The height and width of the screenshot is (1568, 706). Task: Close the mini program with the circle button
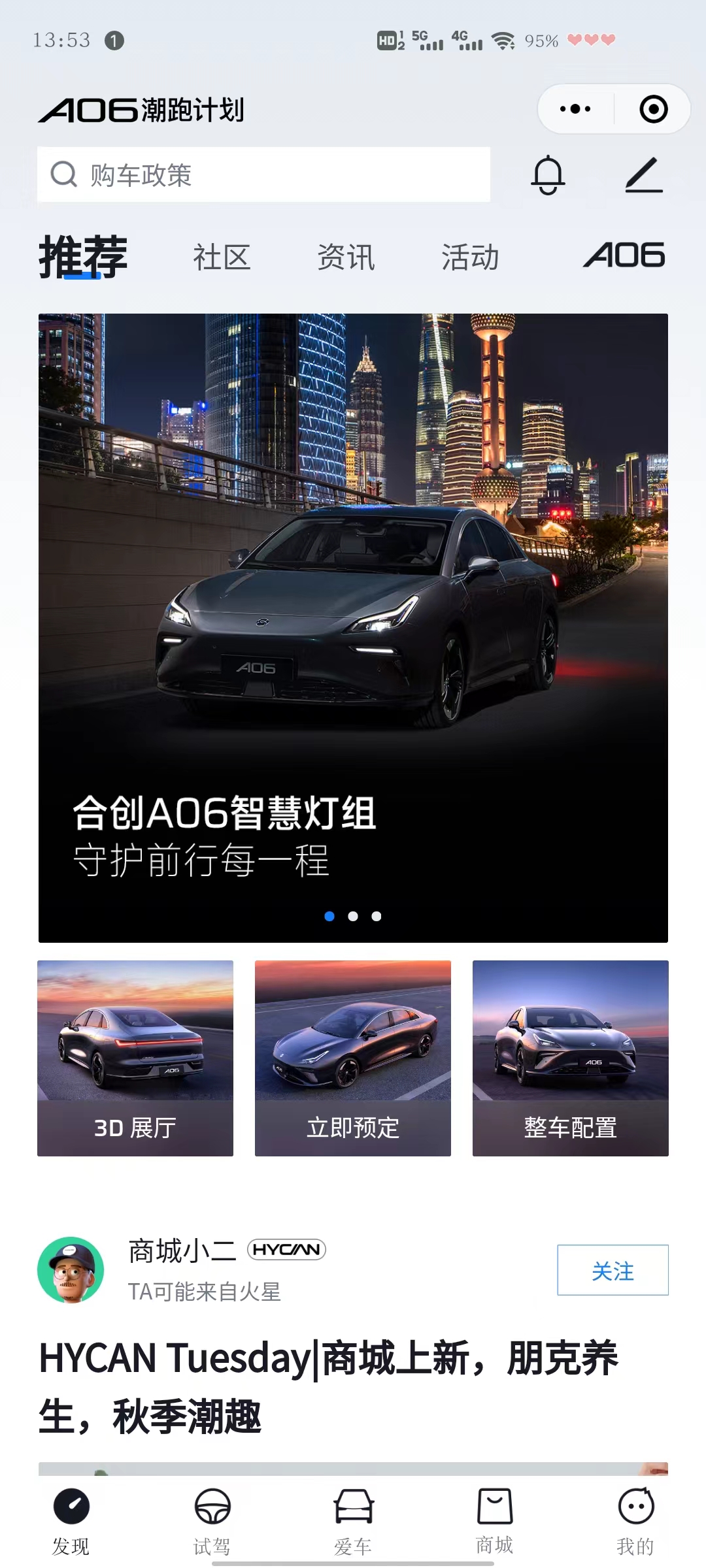653,109
